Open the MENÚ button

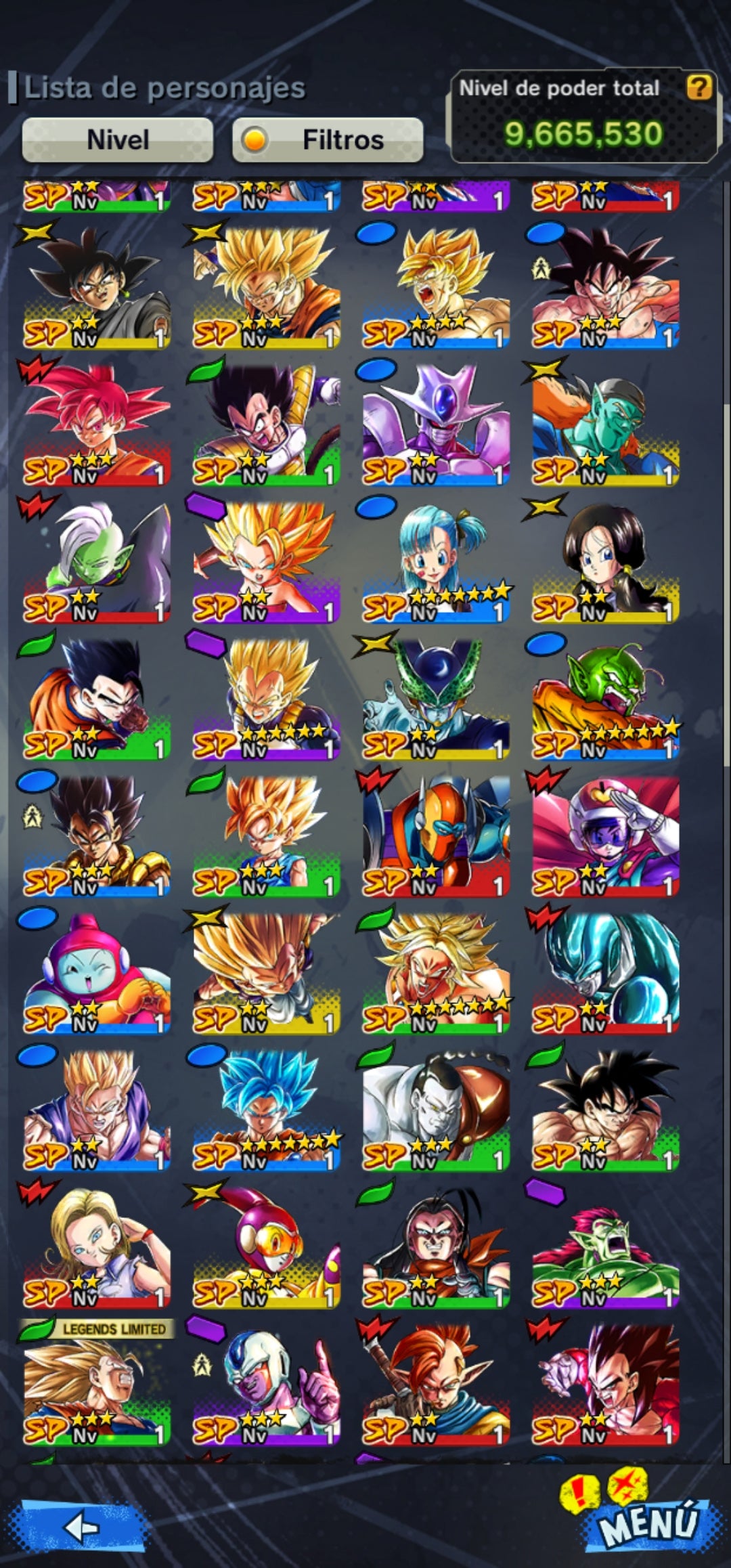[648, 1523]
